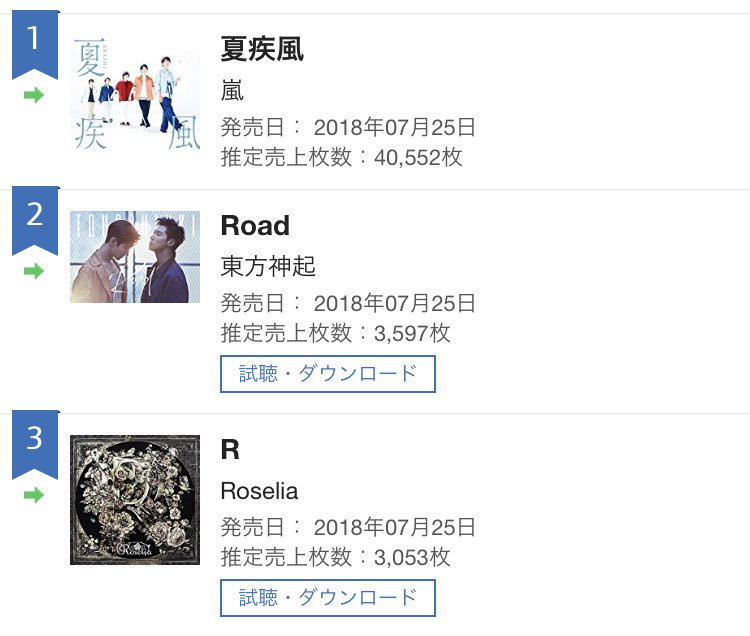Open the Road single by 東方神起
The image size is (750, 636).
pyautogui.click(x=255, y=225)
